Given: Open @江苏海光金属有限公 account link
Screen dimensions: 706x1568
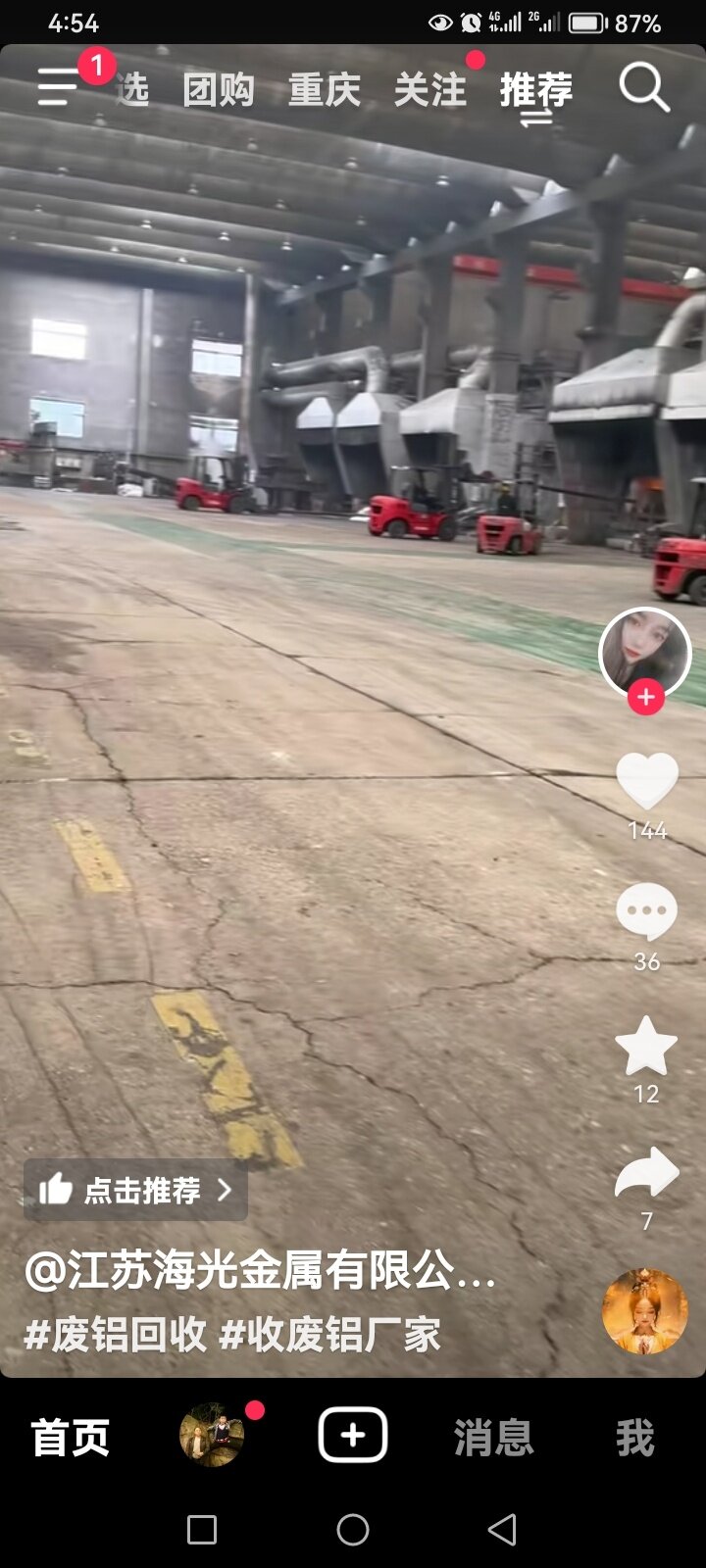Looking at the screenshot, I should [260, 1271].
